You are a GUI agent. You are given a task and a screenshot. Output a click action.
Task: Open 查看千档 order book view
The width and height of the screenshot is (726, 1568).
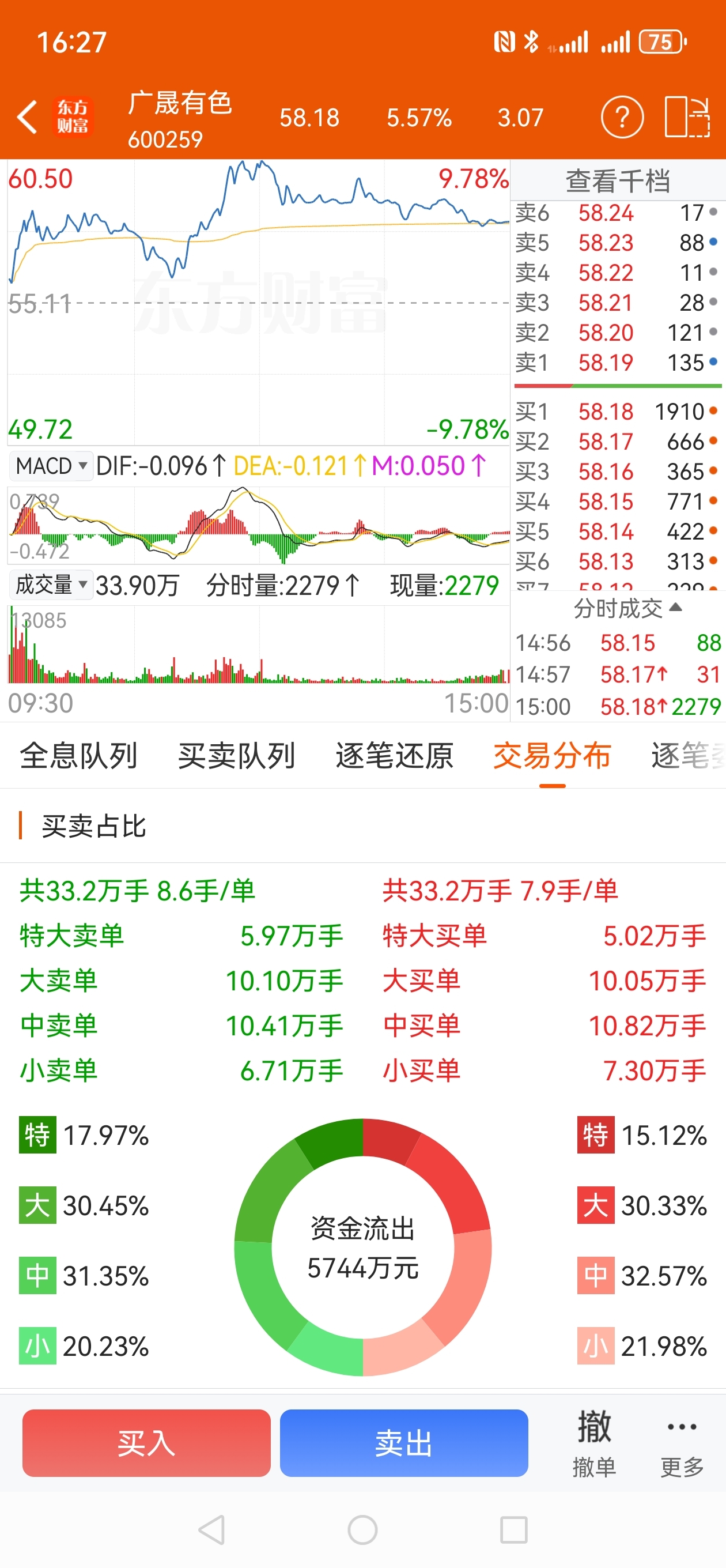pos(618,181)
